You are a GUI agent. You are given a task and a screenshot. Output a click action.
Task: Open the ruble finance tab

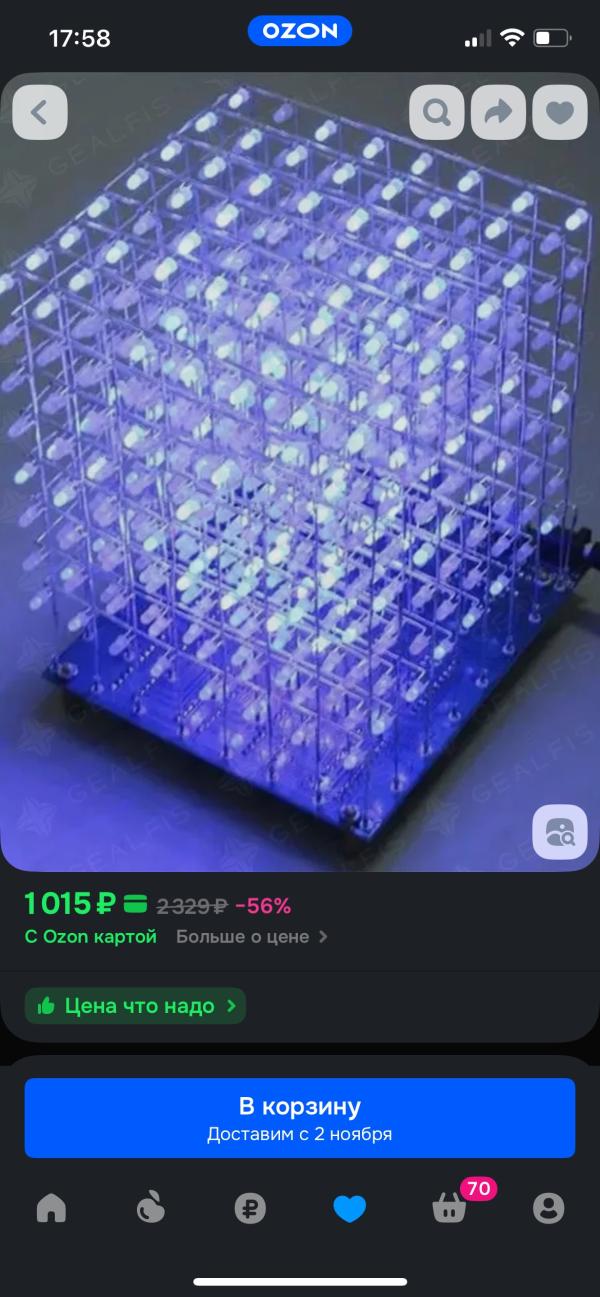250,1208
